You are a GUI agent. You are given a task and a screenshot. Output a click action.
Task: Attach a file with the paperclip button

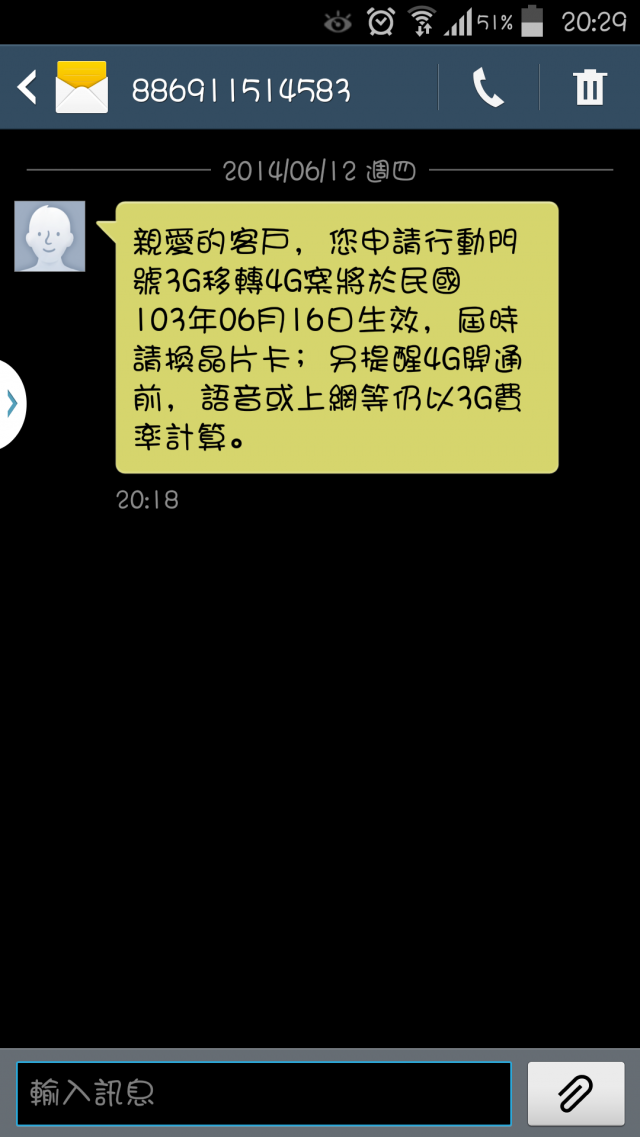tap(575, 1093)
